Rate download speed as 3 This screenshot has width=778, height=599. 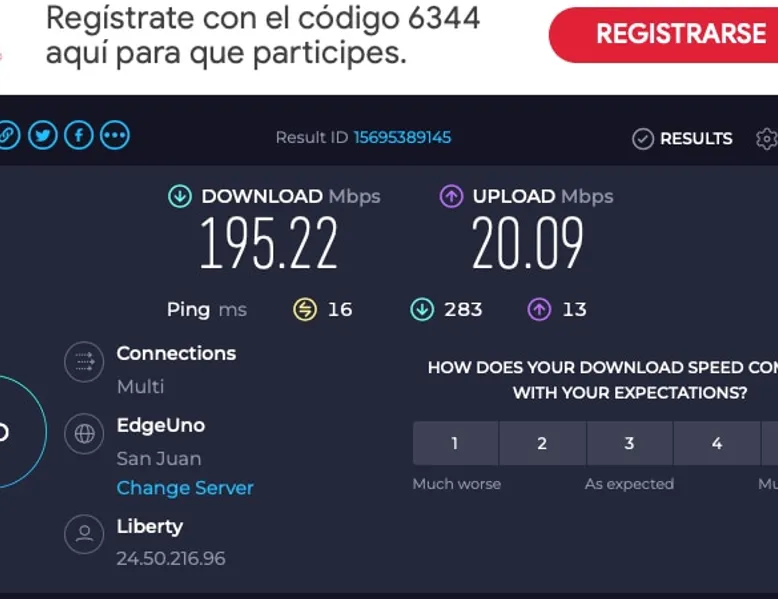pos(629,443)
